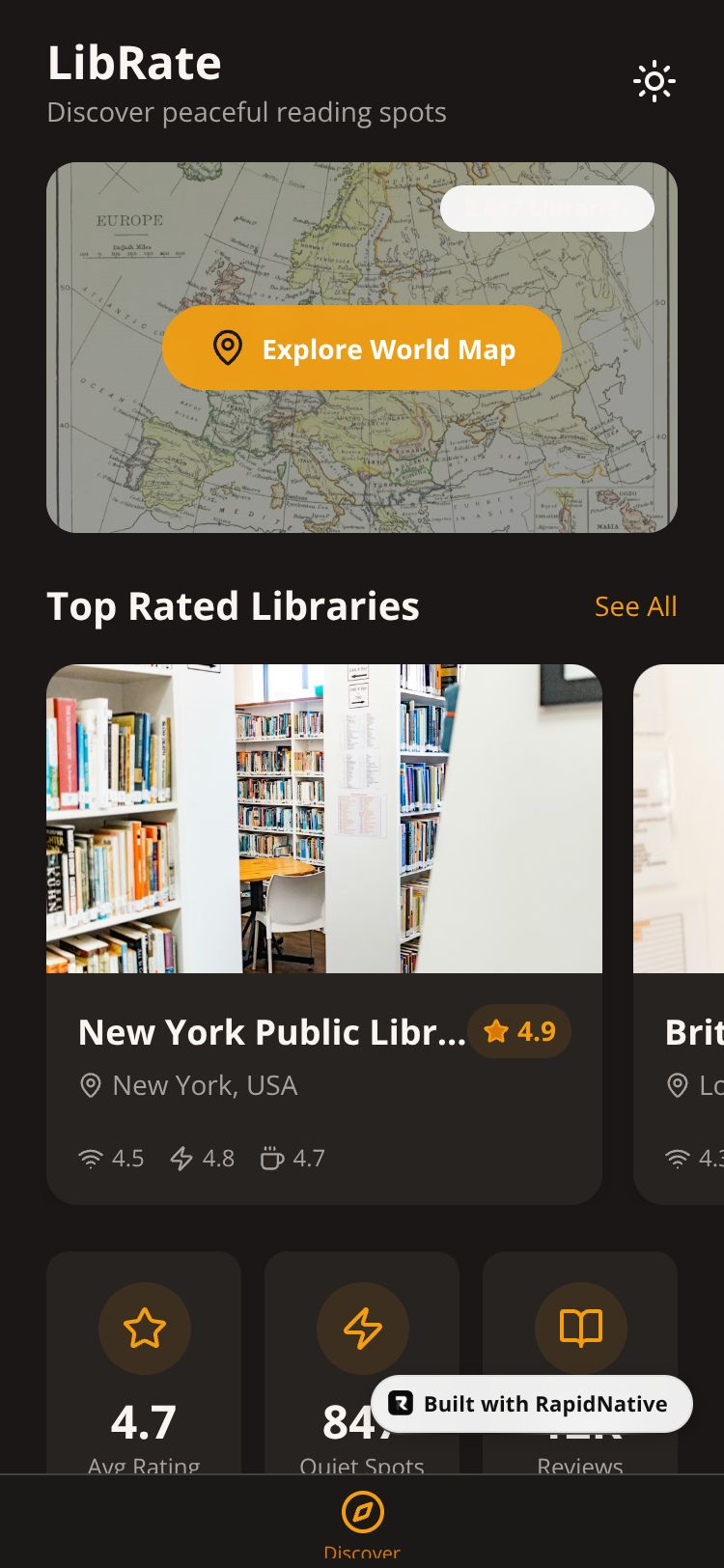The height and width of the screenshot is (1568, 724).
Task: Tap the Built with RapidNative badge
Action: click(532, 1404)
